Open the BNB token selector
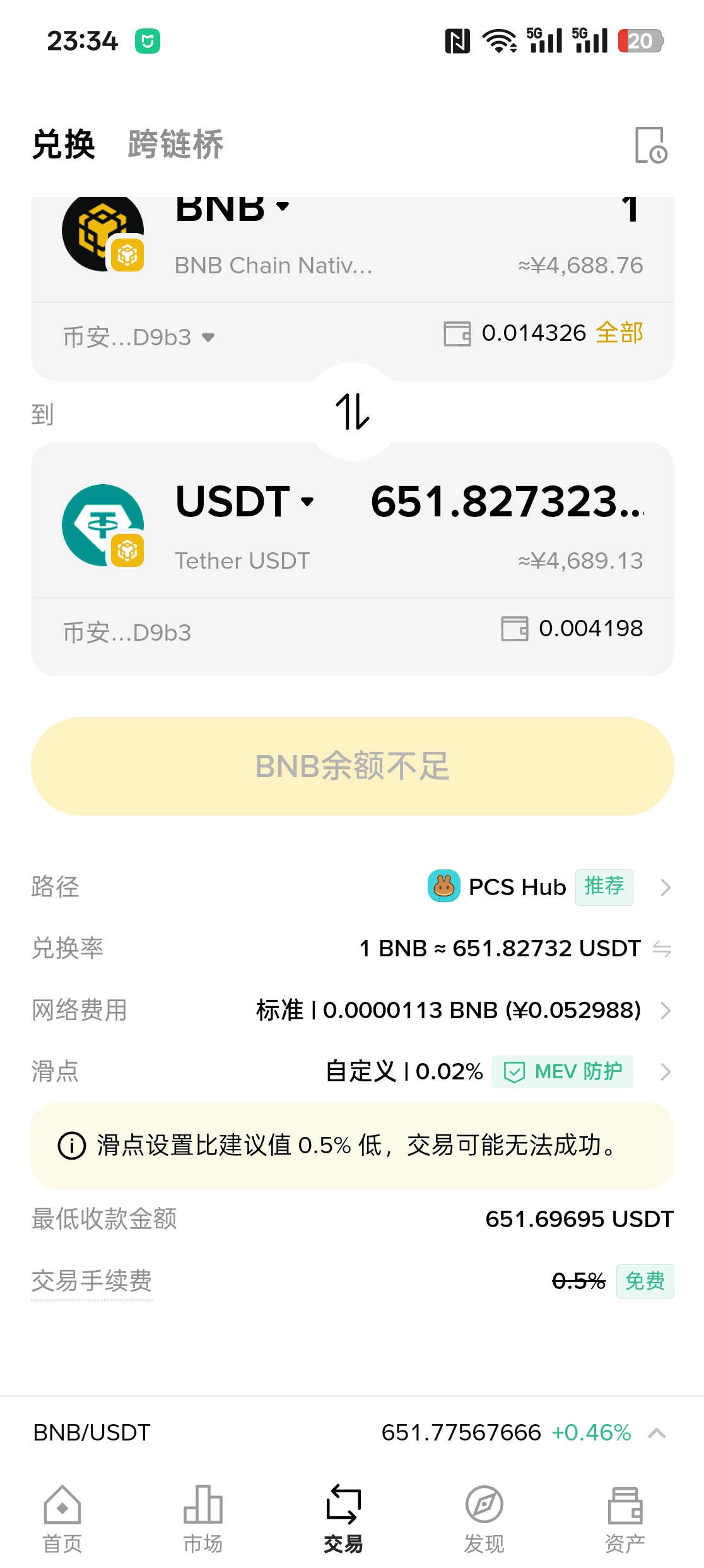This screenshot has width=704, height=1568. (x=232, y=208)
